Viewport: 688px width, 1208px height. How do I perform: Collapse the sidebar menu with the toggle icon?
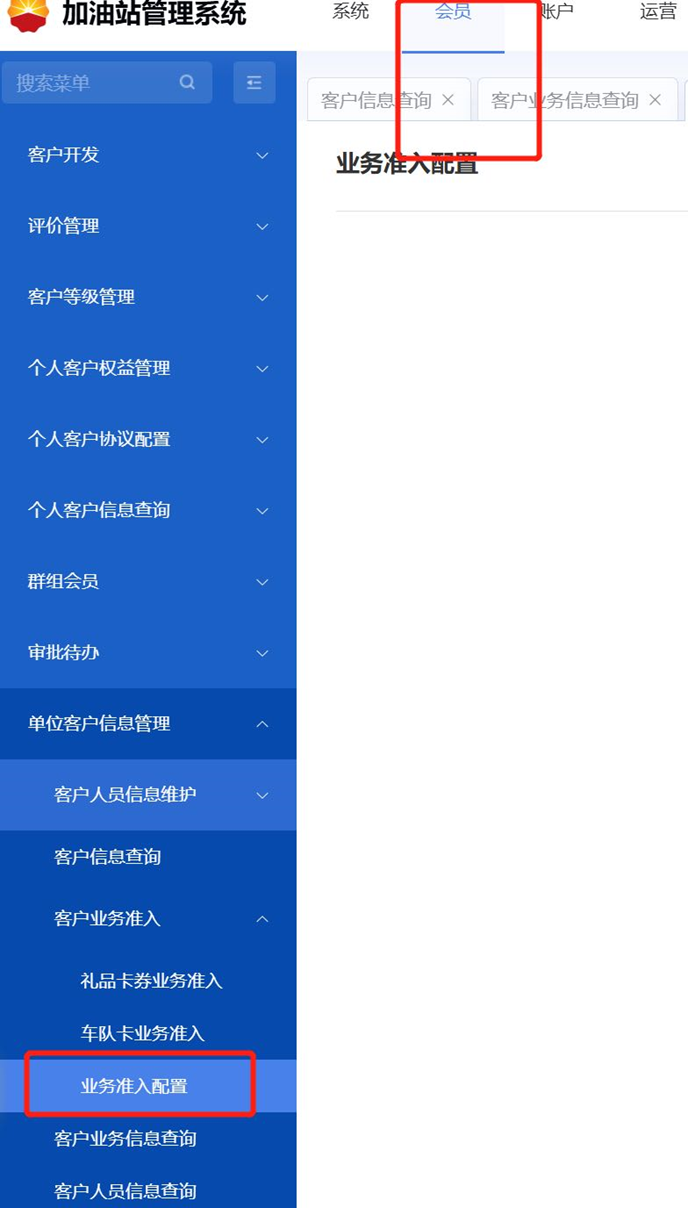click(254, 83)
